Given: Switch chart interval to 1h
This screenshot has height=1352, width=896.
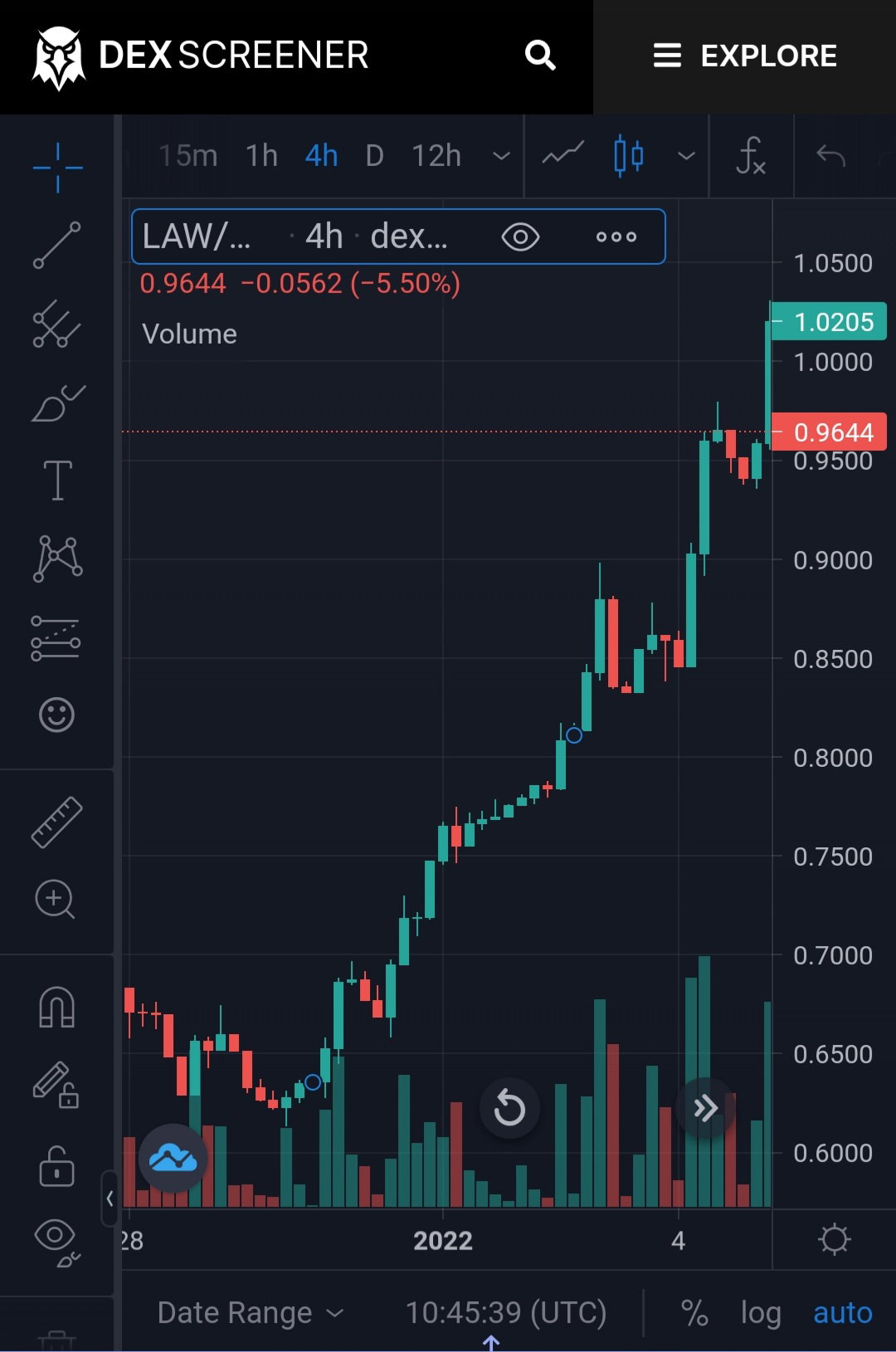Looking at the screenshot, I should click(261, 155).
